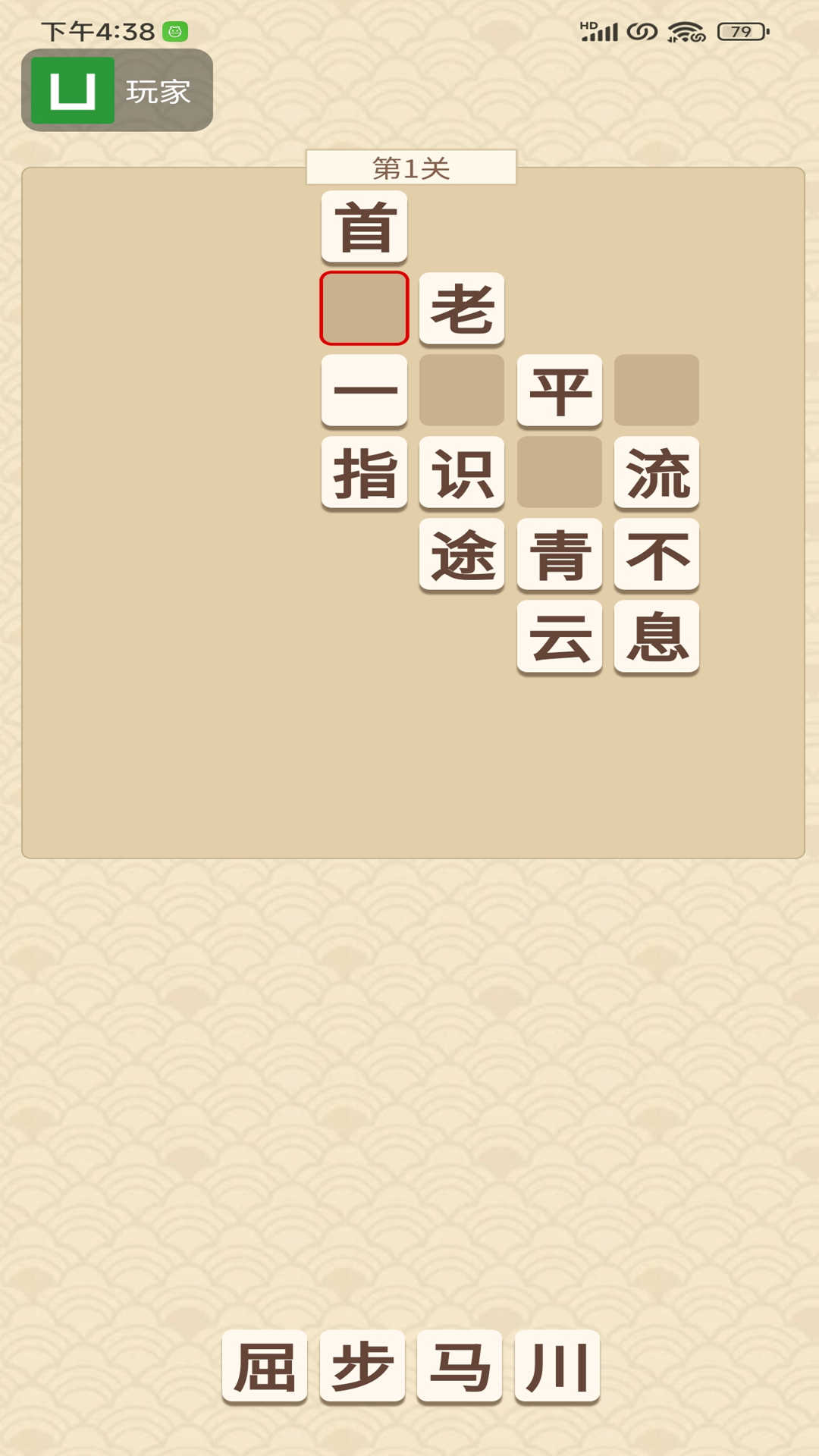This screenshot has width=819, height=1456.
Task: Select the 屈 character tile
Action: 265,1367
